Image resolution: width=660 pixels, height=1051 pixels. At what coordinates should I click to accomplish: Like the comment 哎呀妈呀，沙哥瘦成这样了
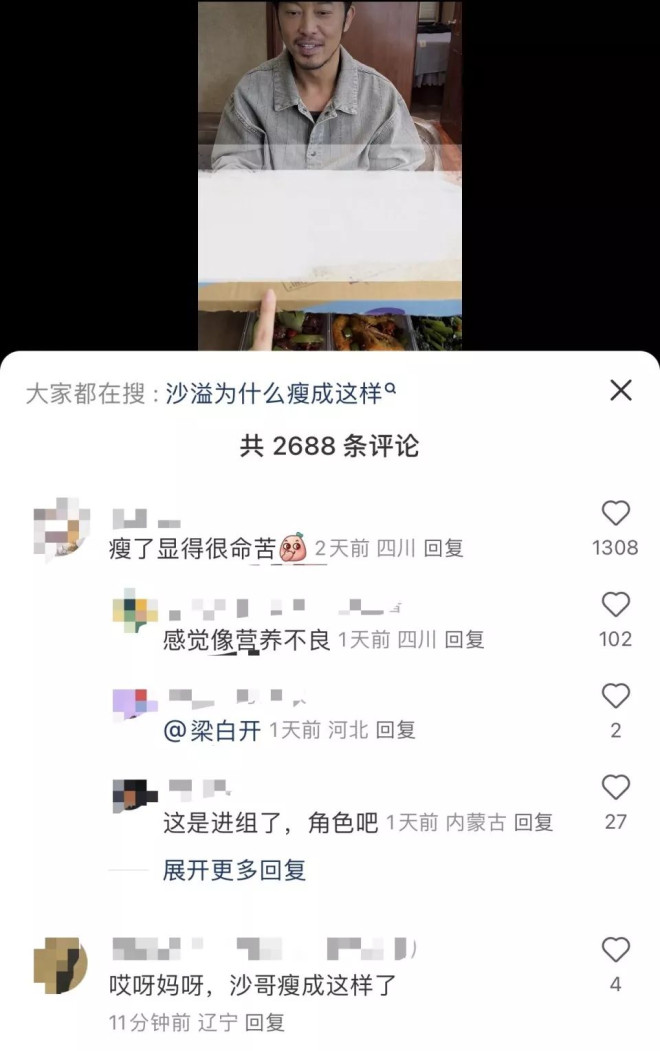tap(615, 950)
